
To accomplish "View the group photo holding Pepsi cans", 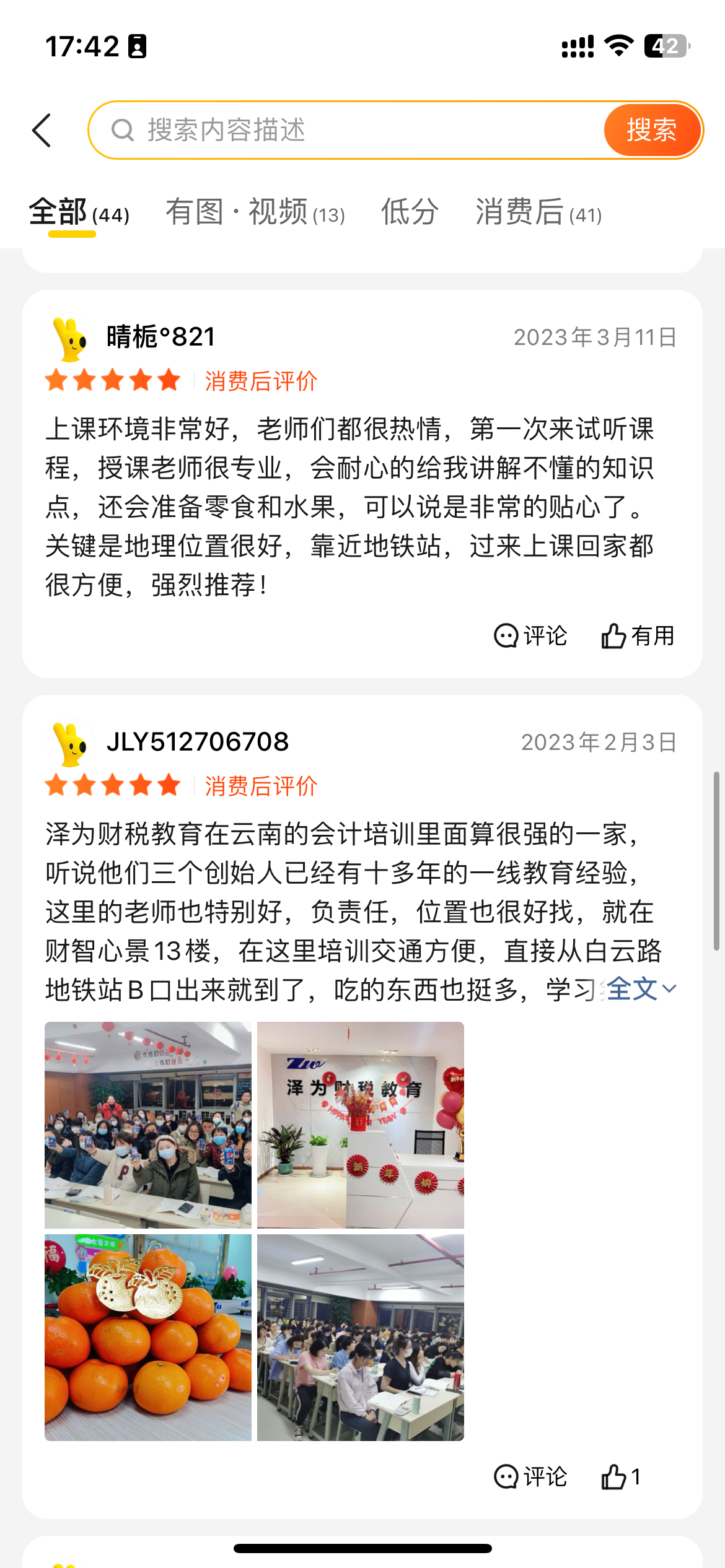I will coord(148,1125).
